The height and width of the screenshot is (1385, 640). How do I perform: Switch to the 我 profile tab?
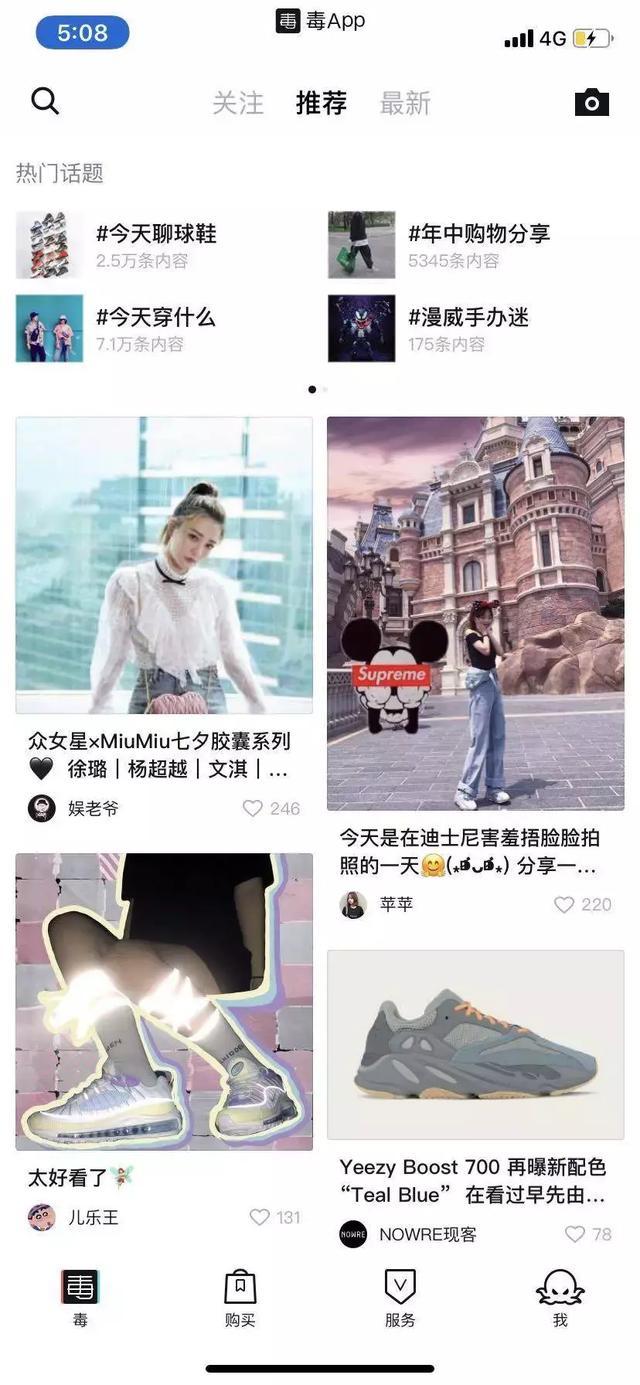point(560,1298)
